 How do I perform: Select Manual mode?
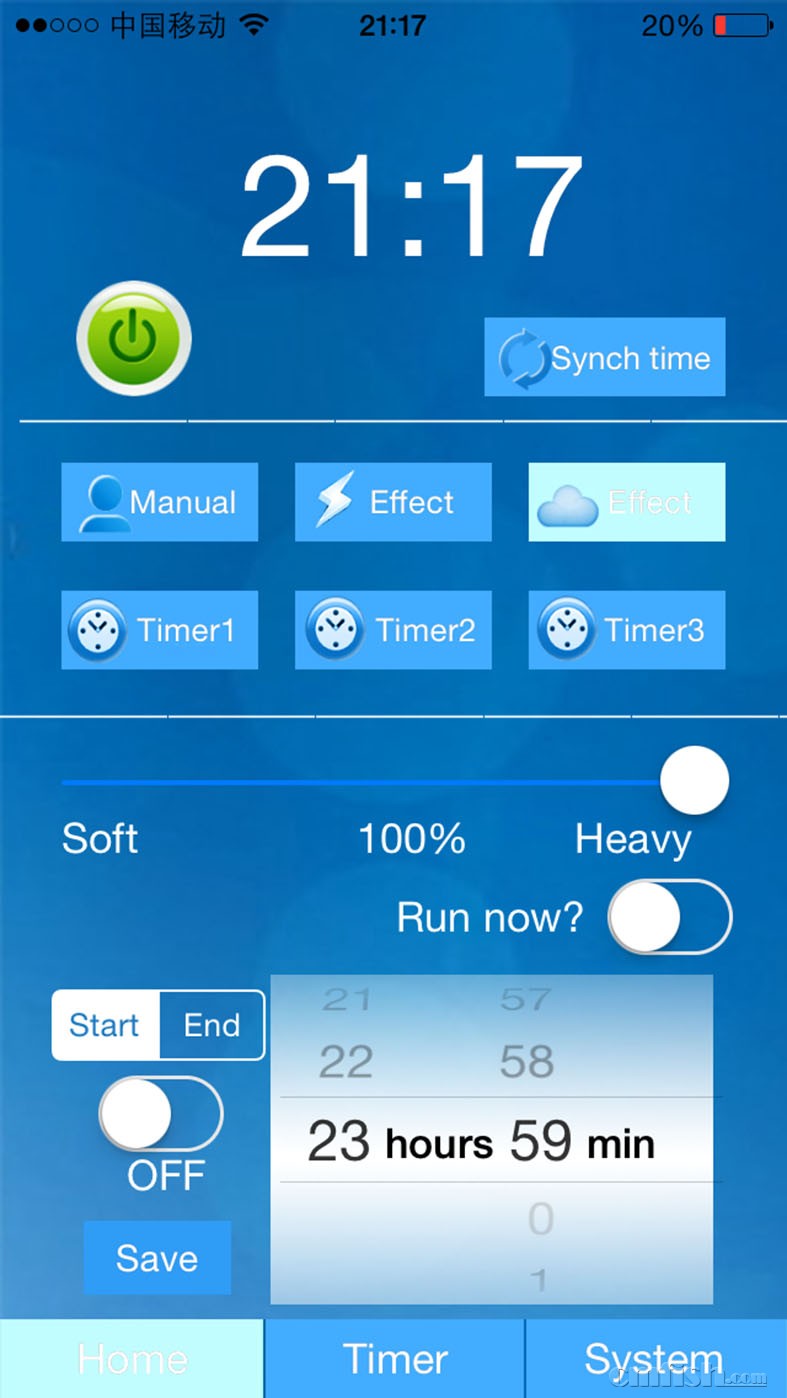(x=159, y=502)
